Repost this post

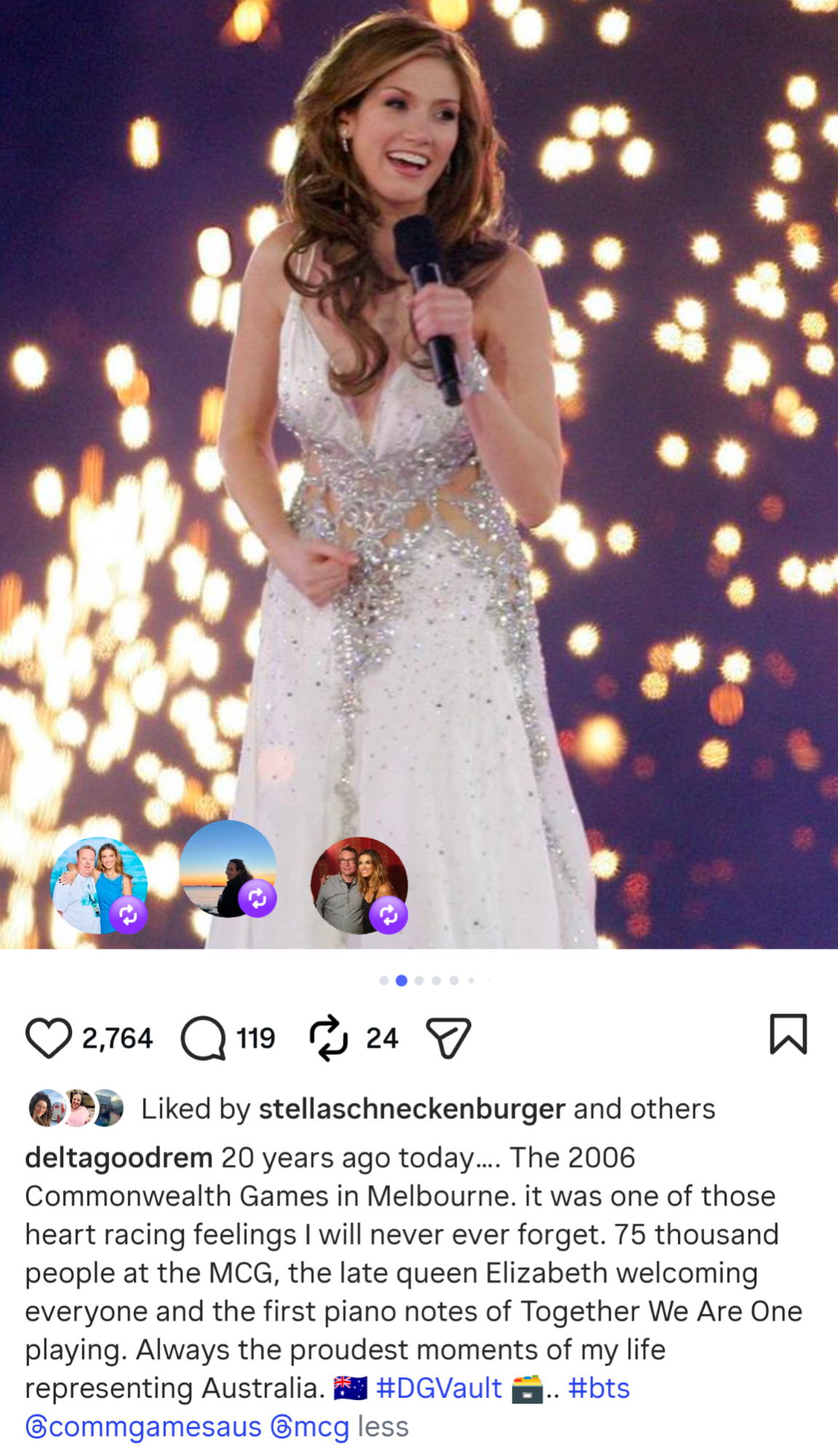(328, 1037)
